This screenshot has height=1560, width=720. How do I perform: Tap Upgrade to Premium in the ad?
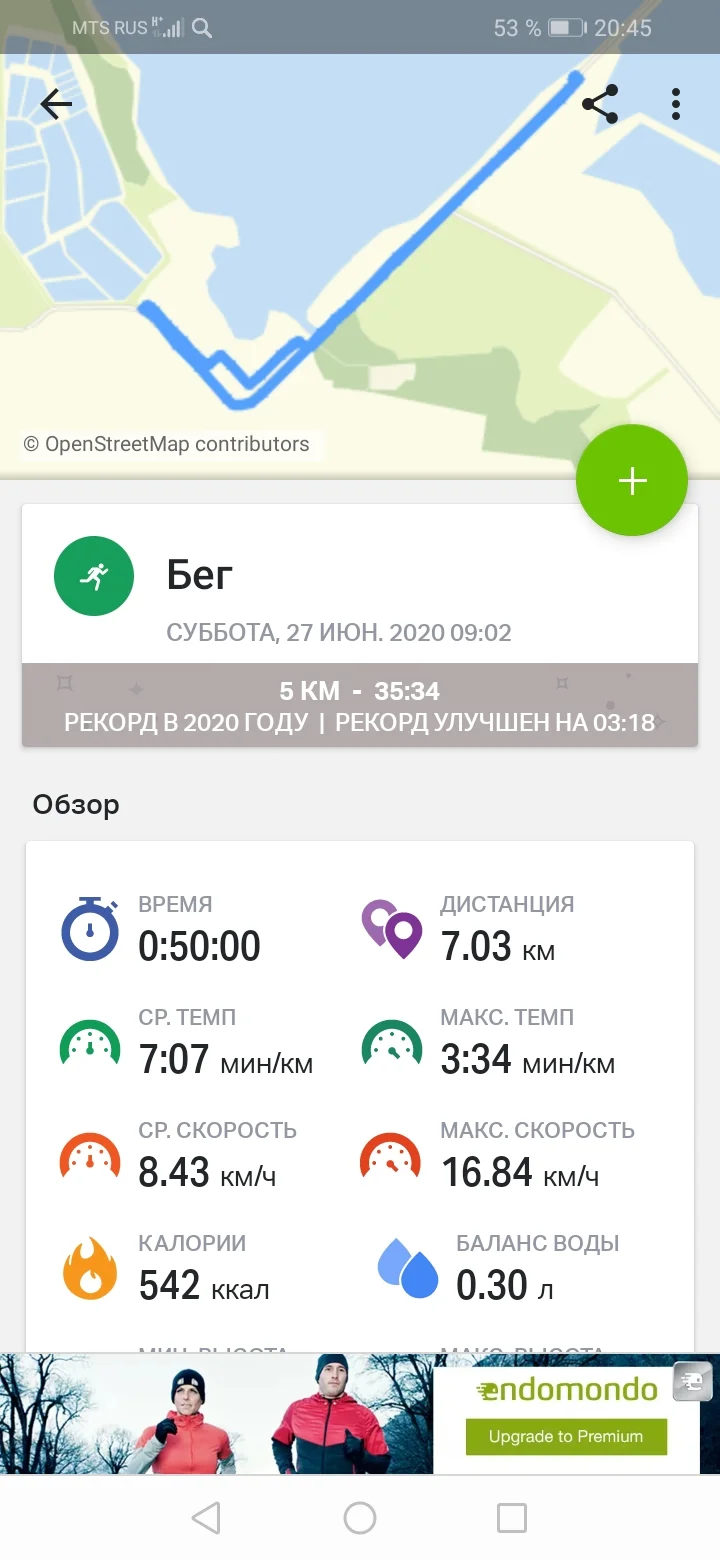click(566, 1436)
